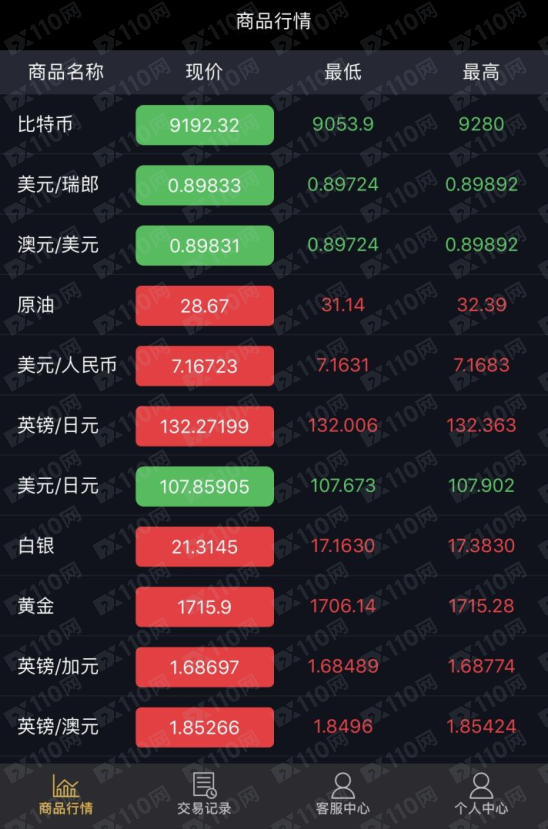Open the 美元/日元 quote row
The height and width of the screenshot is (829, 548).
coord(274,486)
